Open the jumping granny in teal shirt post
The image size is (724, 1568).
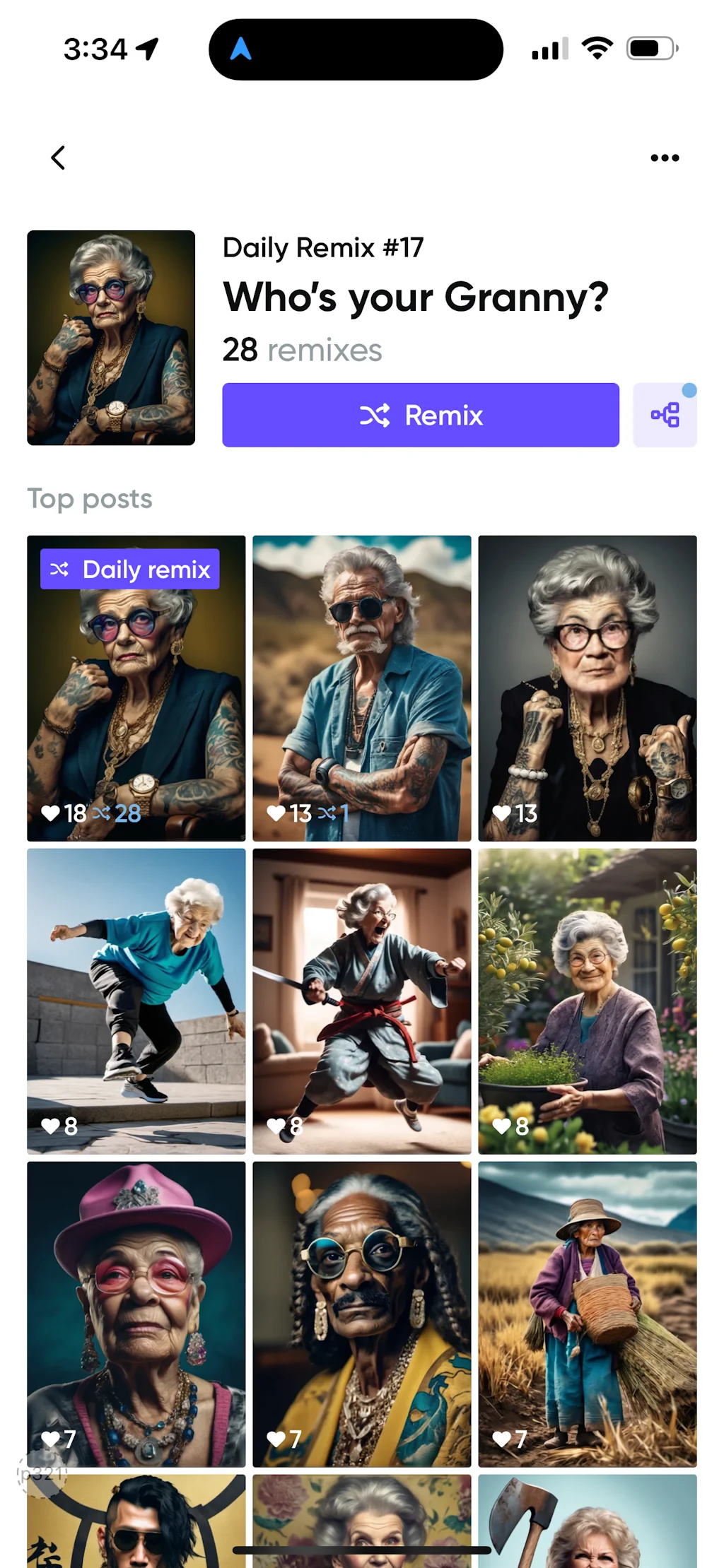coord(136,1001)
